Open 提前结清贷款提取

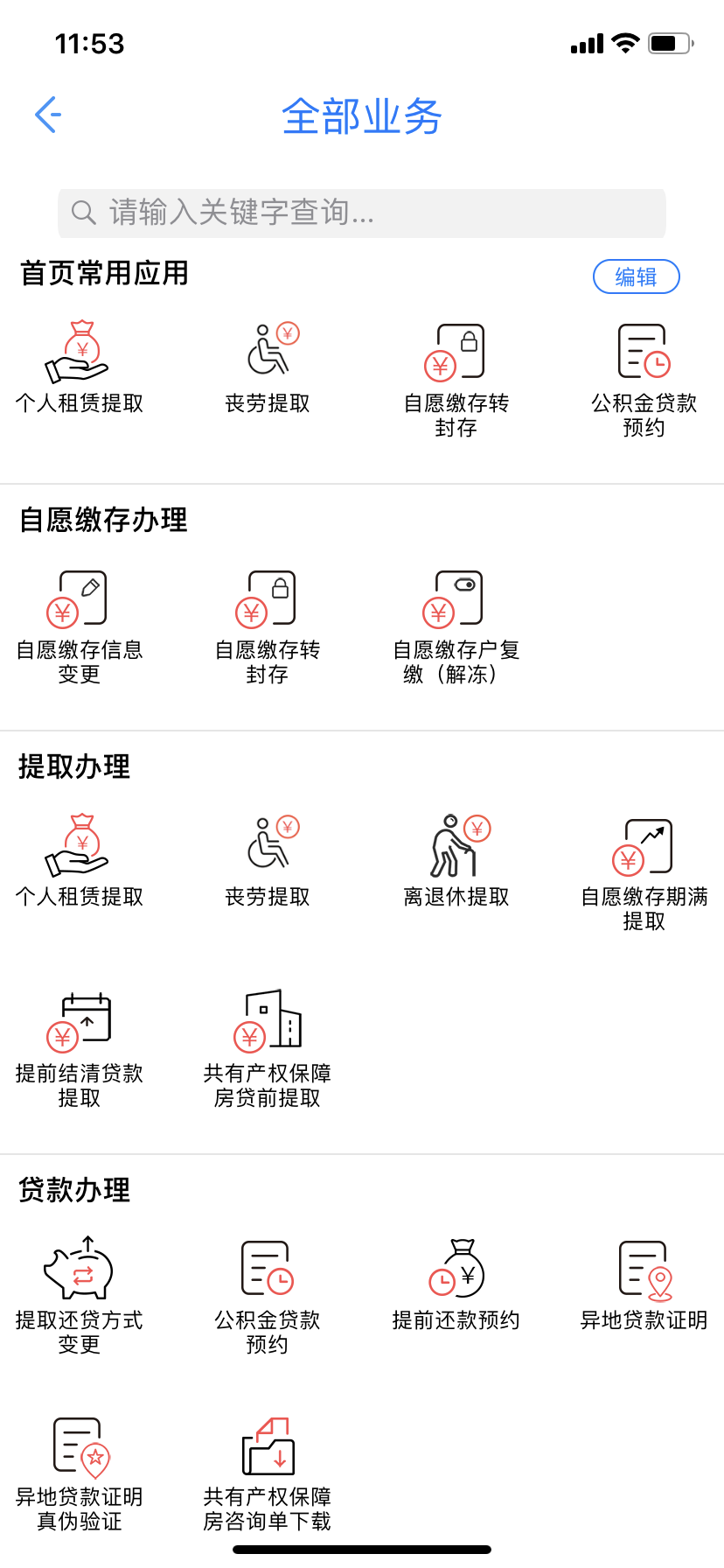pyautogui.click(x=80, y=1048)
